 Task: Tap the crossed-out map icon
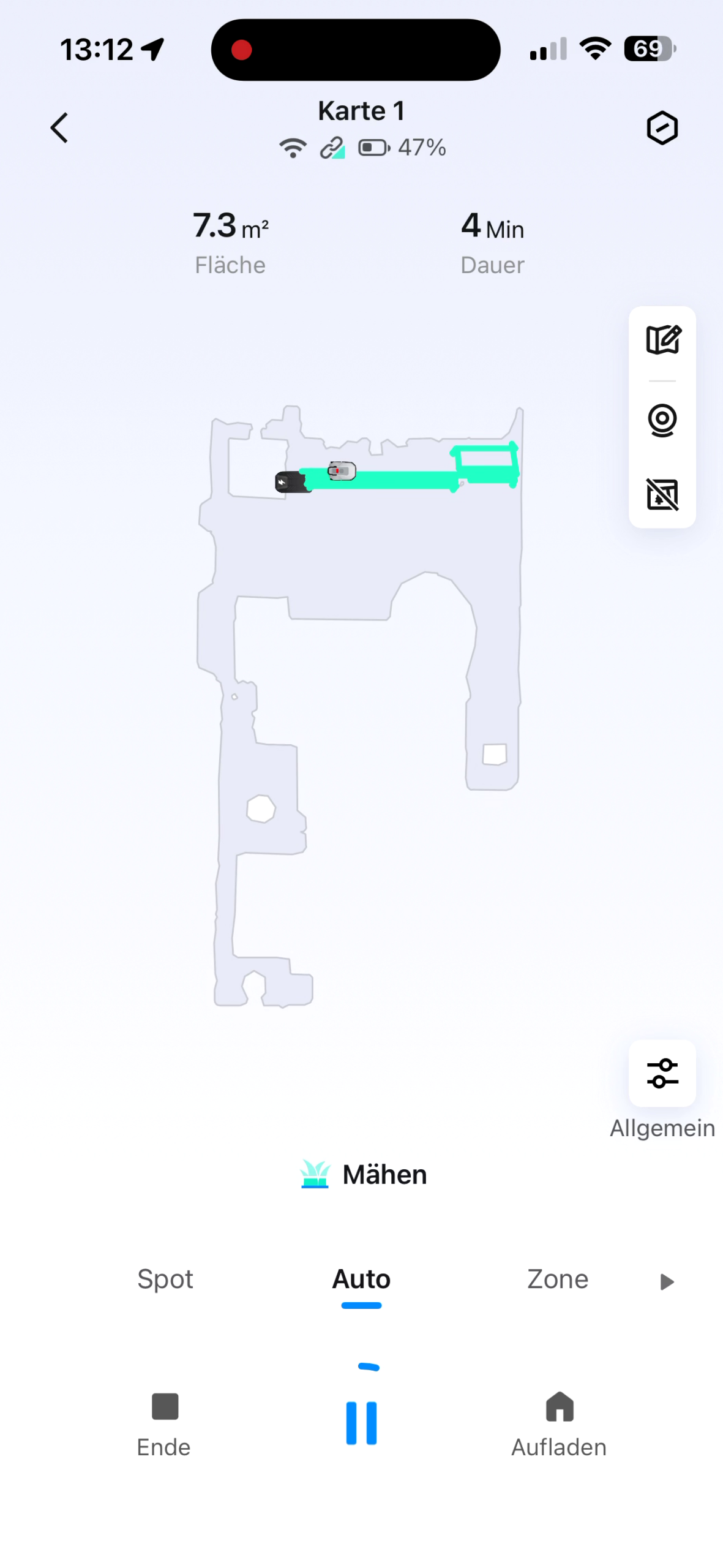click(x=662, y=494)
